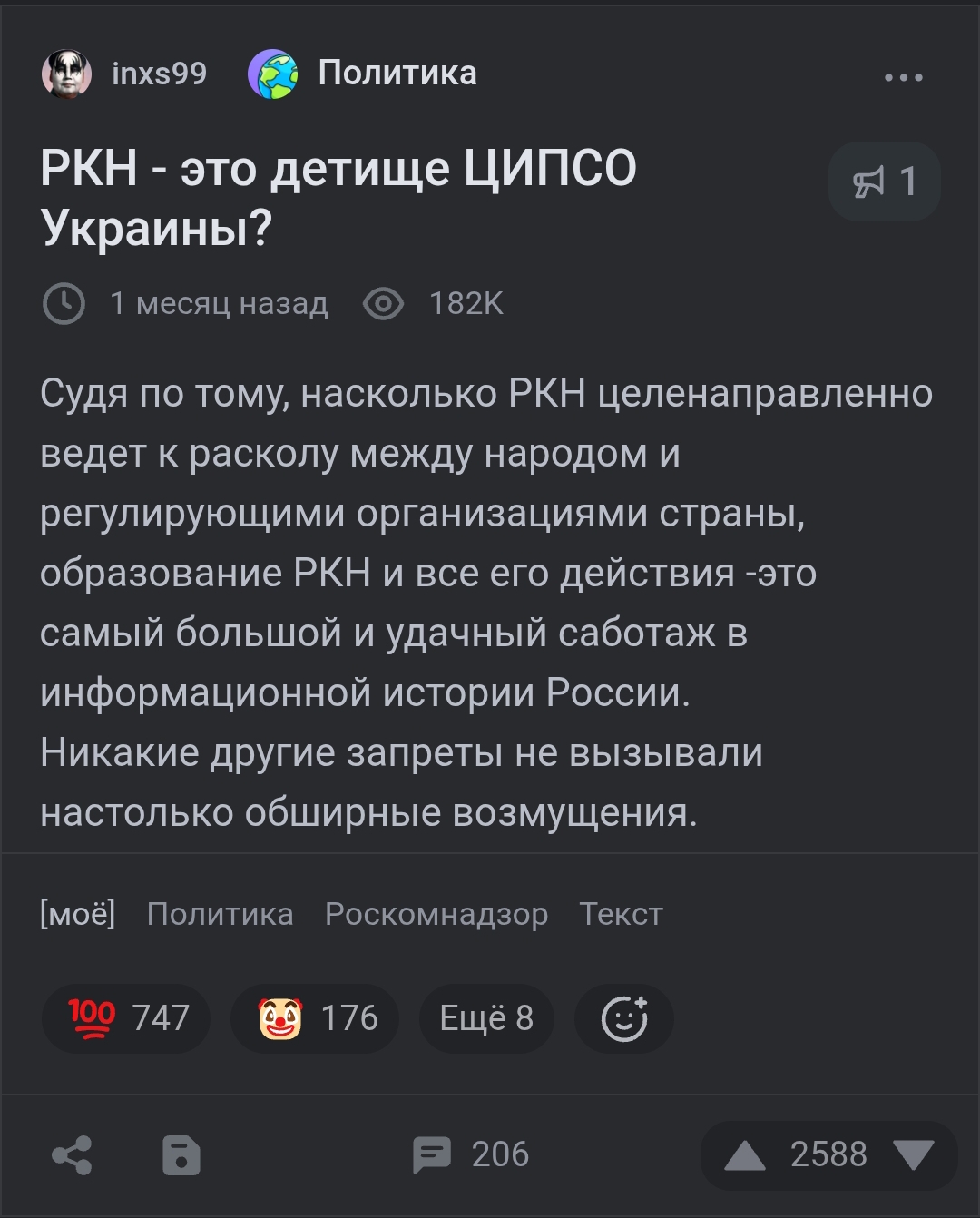Image resolution: width=980 pixels, height=1218 pixels.
Task: Open the Текст tag
Action: [x=621, y=914]
